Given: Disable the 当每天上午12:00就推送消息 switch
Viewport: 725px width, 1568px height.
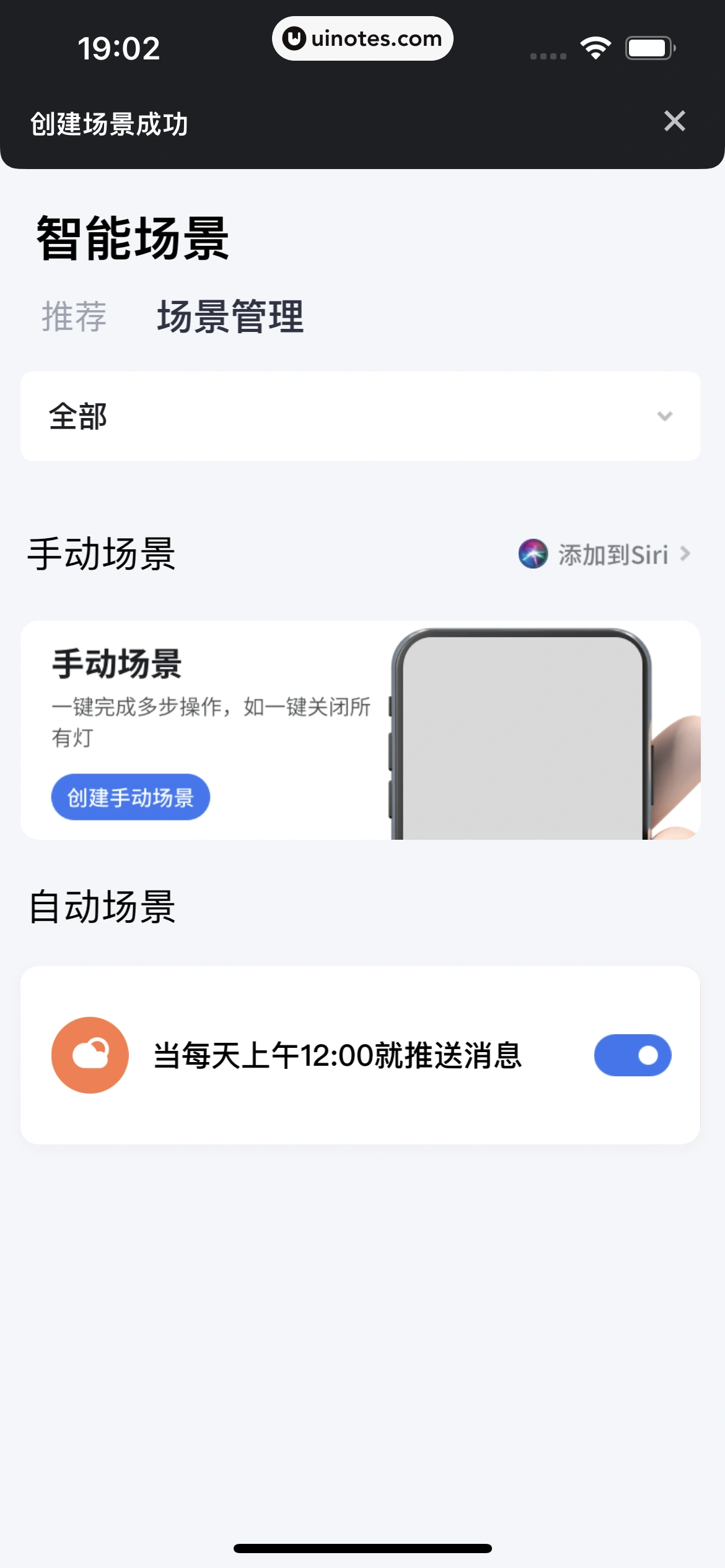Looking at the screenshot, I should coord(632,1055).
